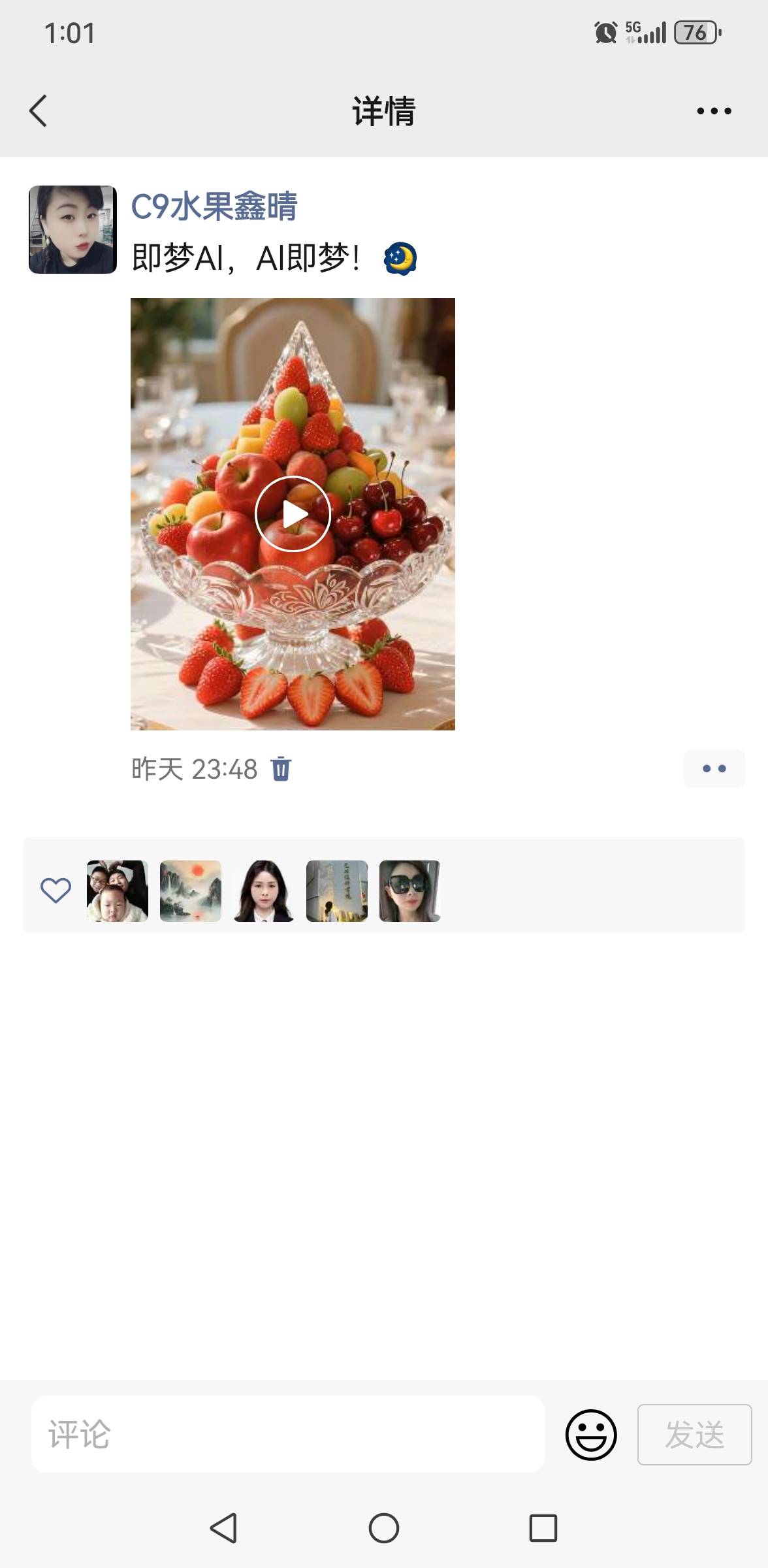This screenshot has height=1568, width=768.
Task: Open the liker wearing sunglasses
Action: pyautogui.click(x=410, y=890)
